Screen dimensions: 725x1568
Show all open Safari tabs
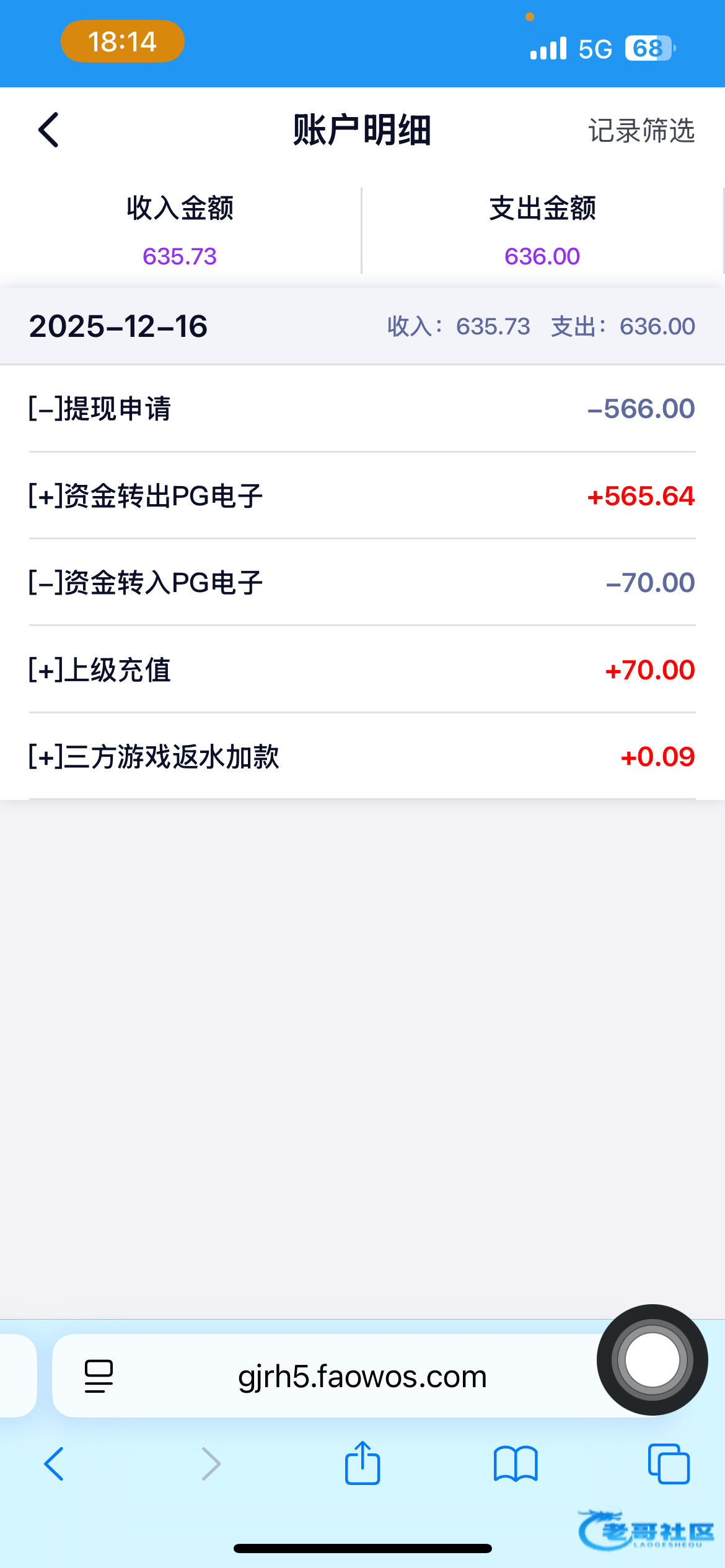(x=669, y=1464)
